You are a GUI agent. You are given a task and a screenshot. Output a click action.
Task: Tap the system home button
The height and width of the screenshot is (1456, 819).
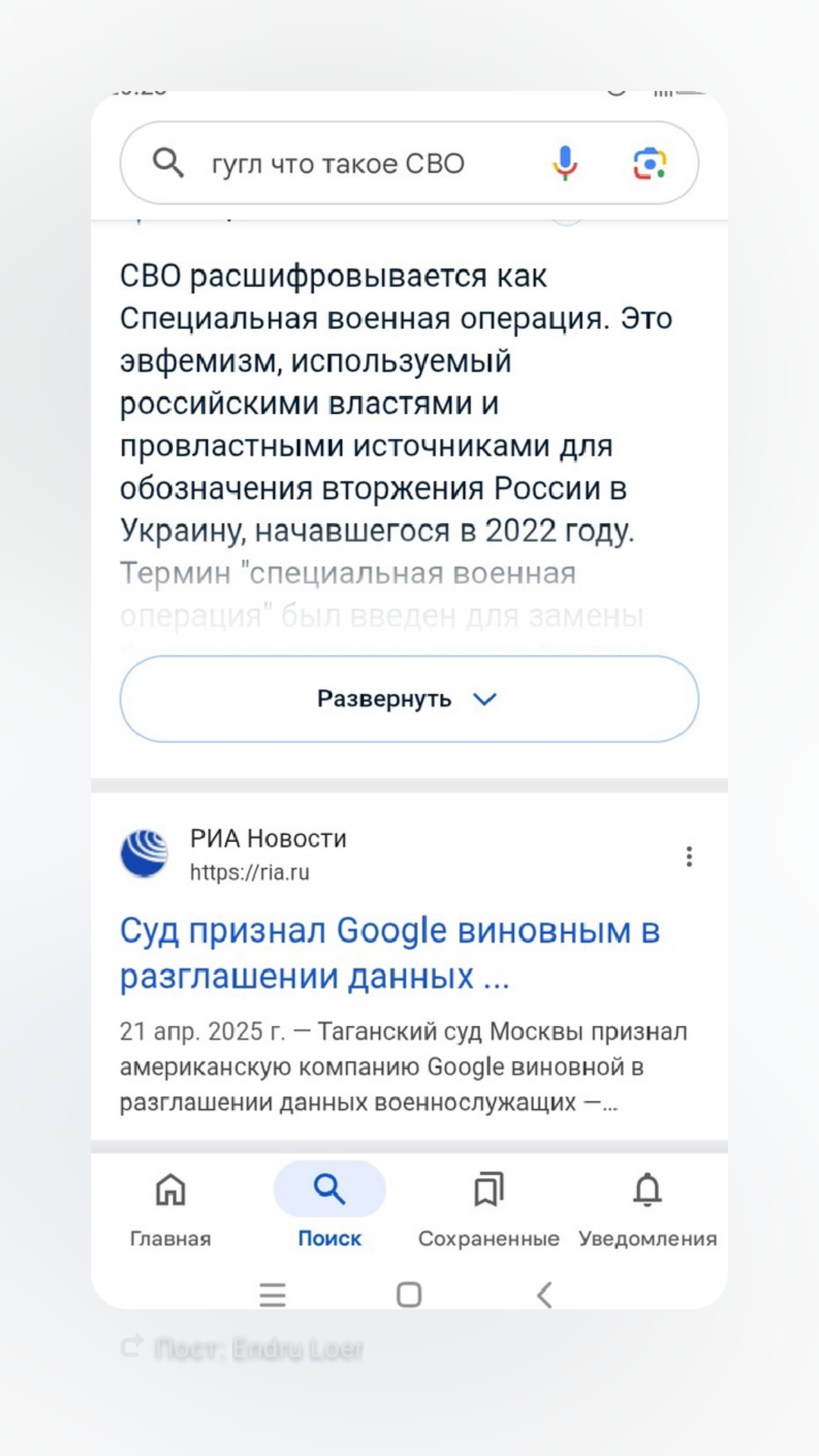tap(409, 1294)
